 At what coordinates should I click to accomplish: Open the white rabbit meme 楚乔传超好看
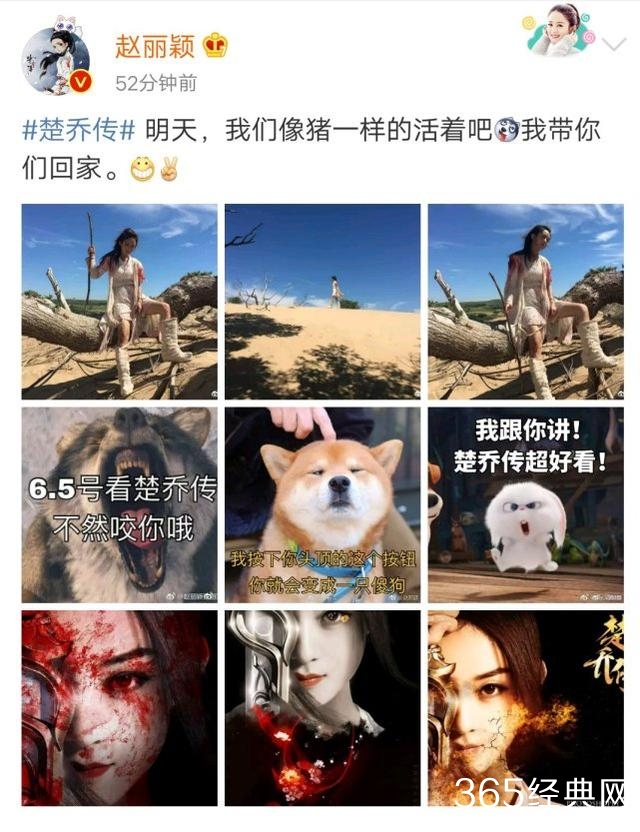pos(525,504)
